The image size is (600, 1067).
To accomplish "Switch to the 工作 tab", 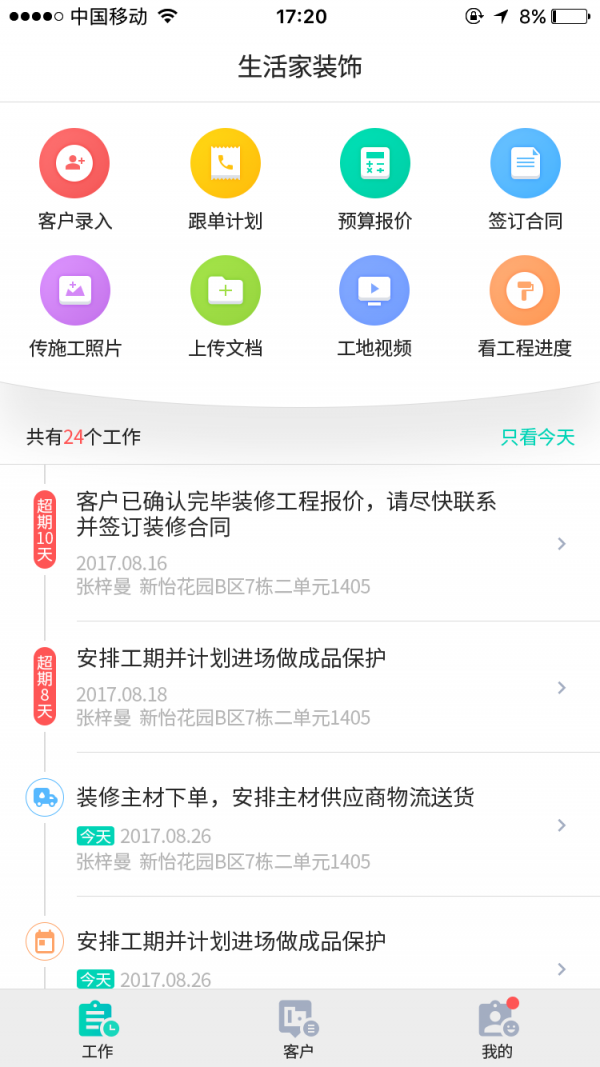I will coord(98,1028).
